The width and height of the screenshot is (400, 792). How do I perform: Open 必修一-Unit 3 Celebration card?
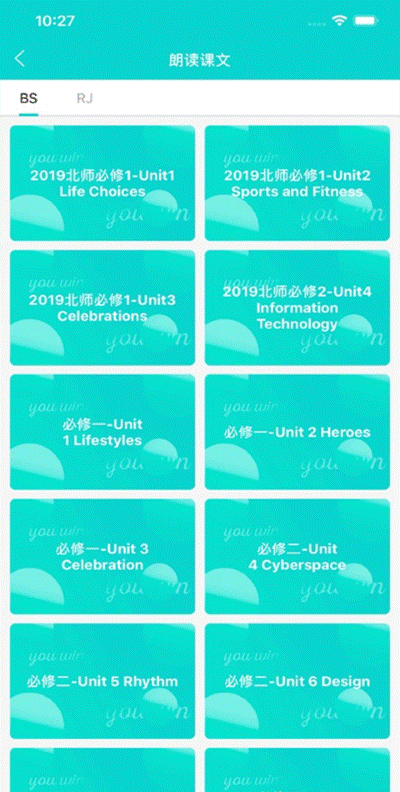[103, 557]
